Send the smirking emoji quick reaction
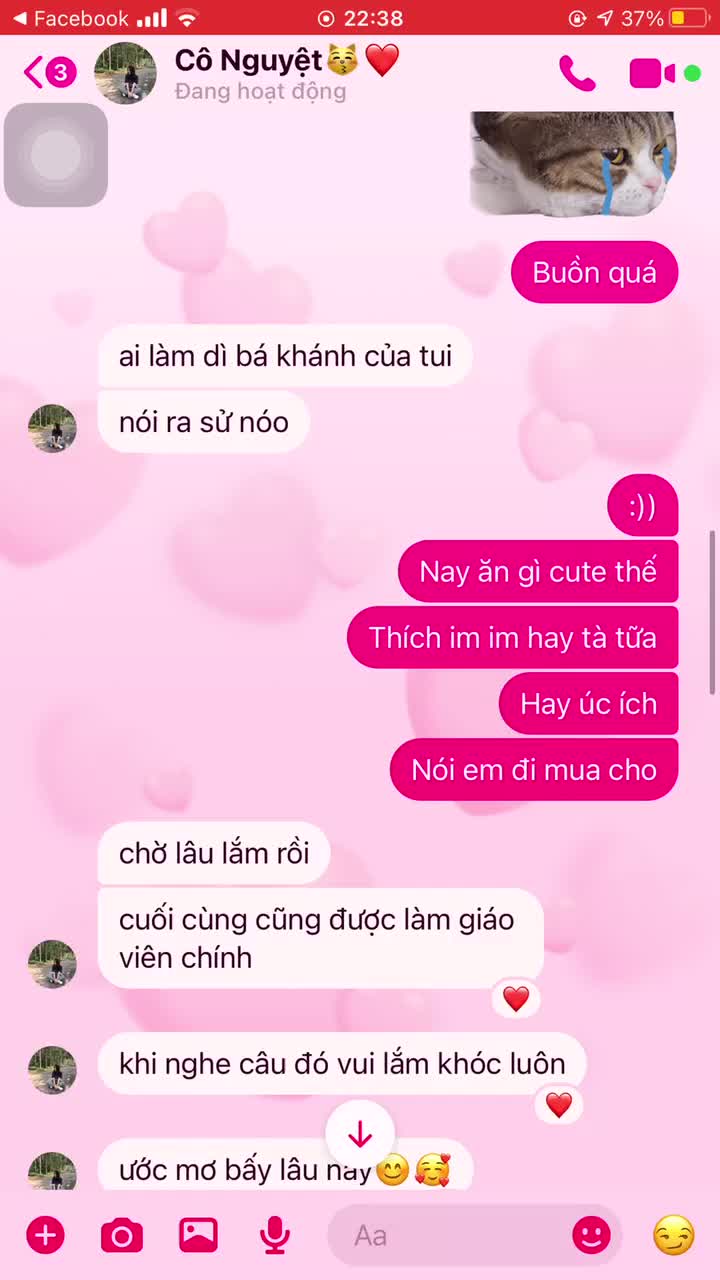720x1280 pixels. pyautogui.click(x=673, y=1235)
